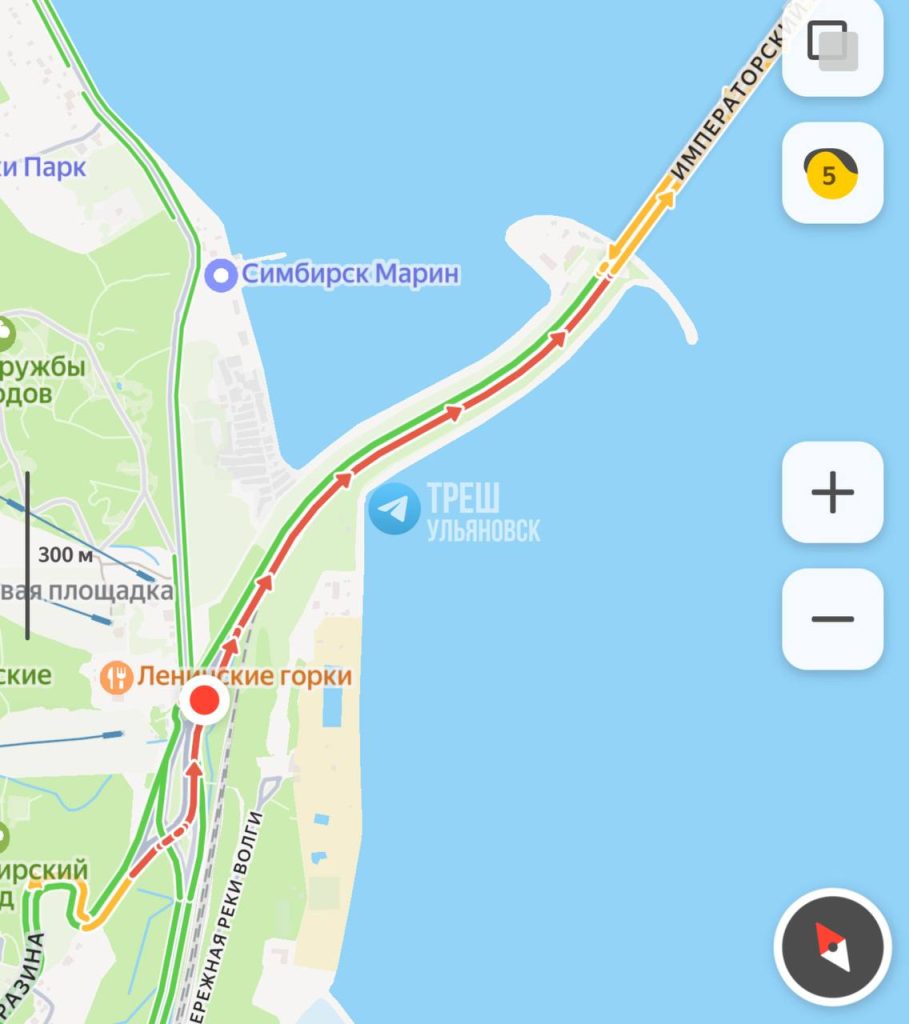Open the Ленинские горки restaurant marker
The width and height of the screenshot is (909, 1024).
(118, 678)
